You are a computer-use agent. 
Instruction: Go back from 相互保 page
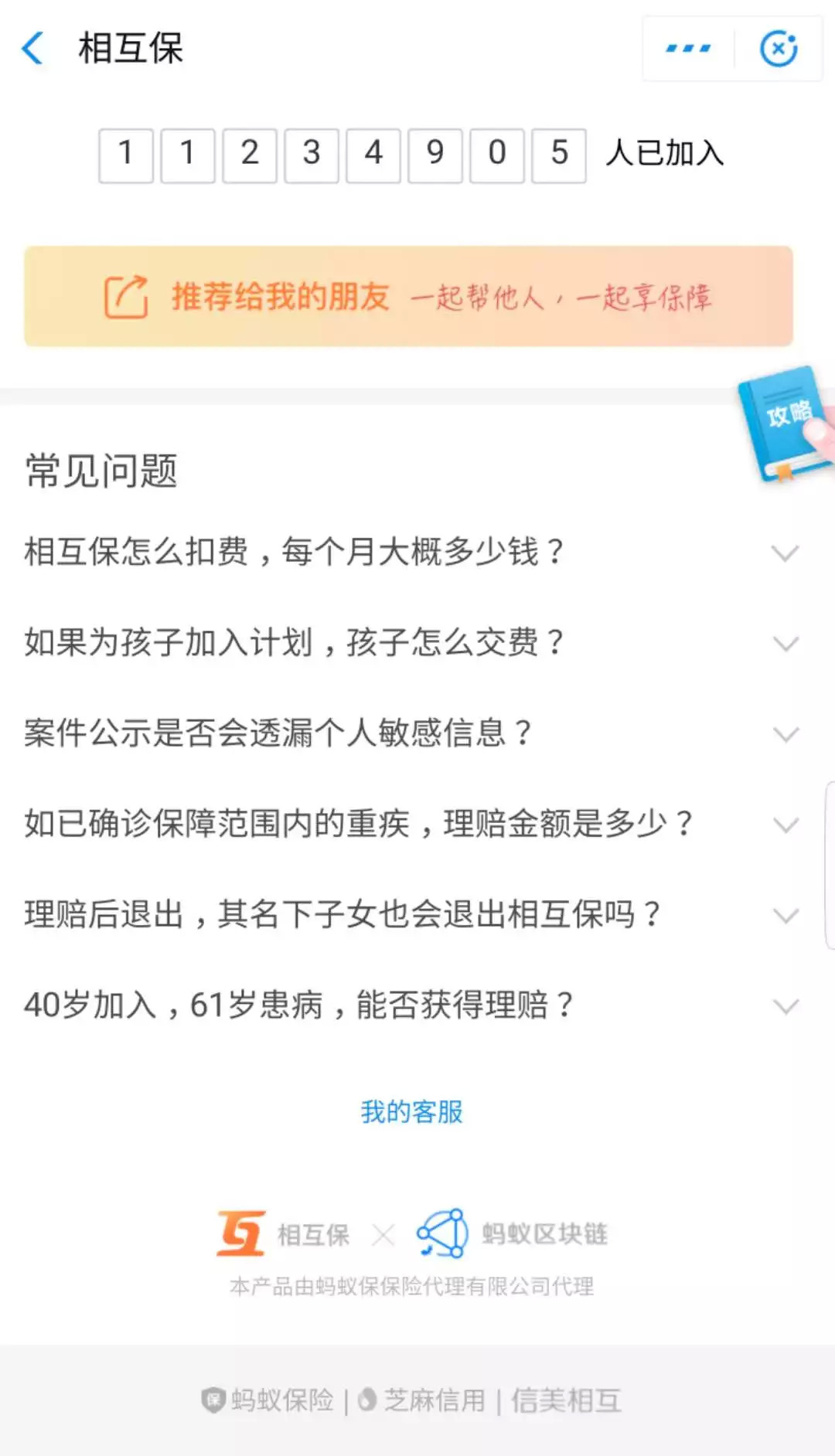pyautogui.click(x=32, y=49)
